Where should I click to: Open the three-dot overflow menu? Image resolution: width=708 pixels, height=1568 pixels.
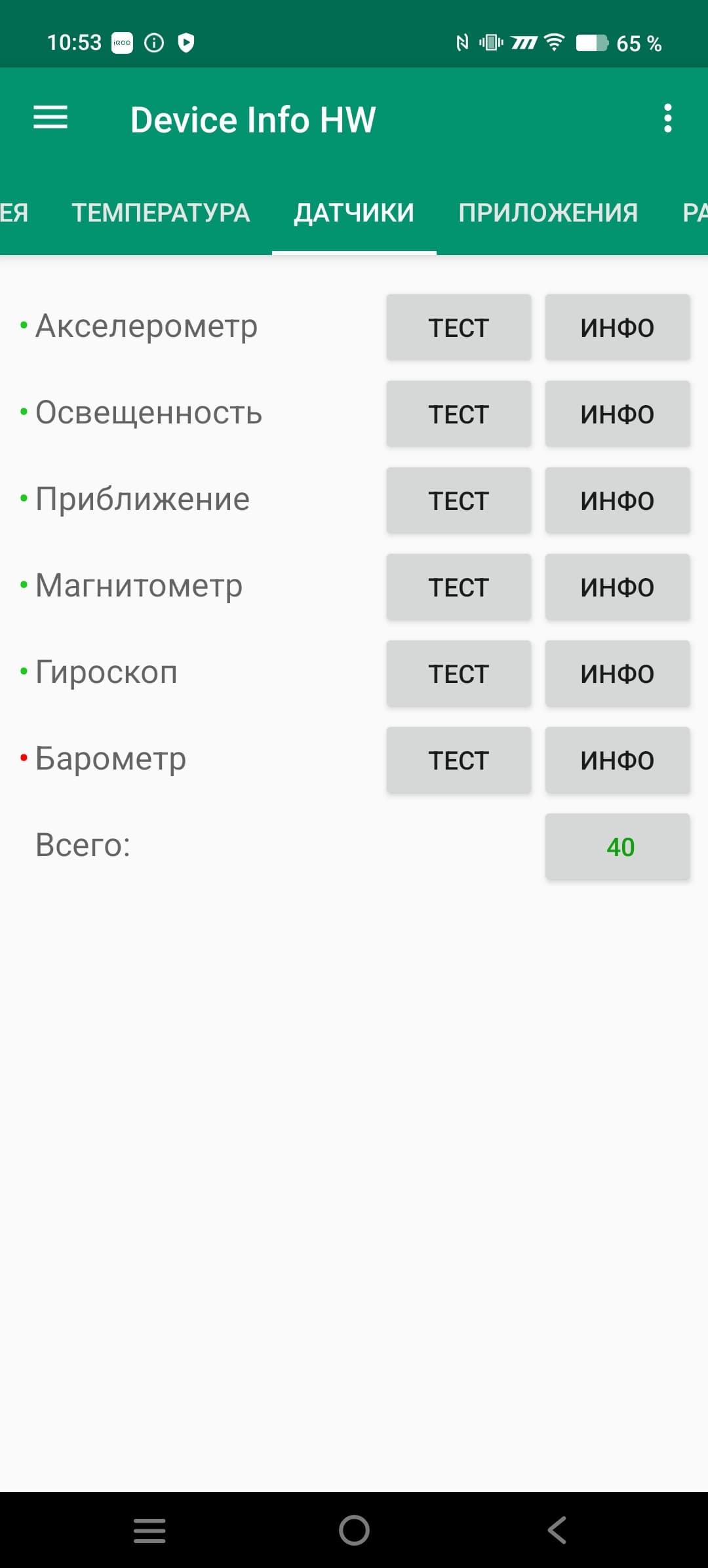click(x=667, y=118)
